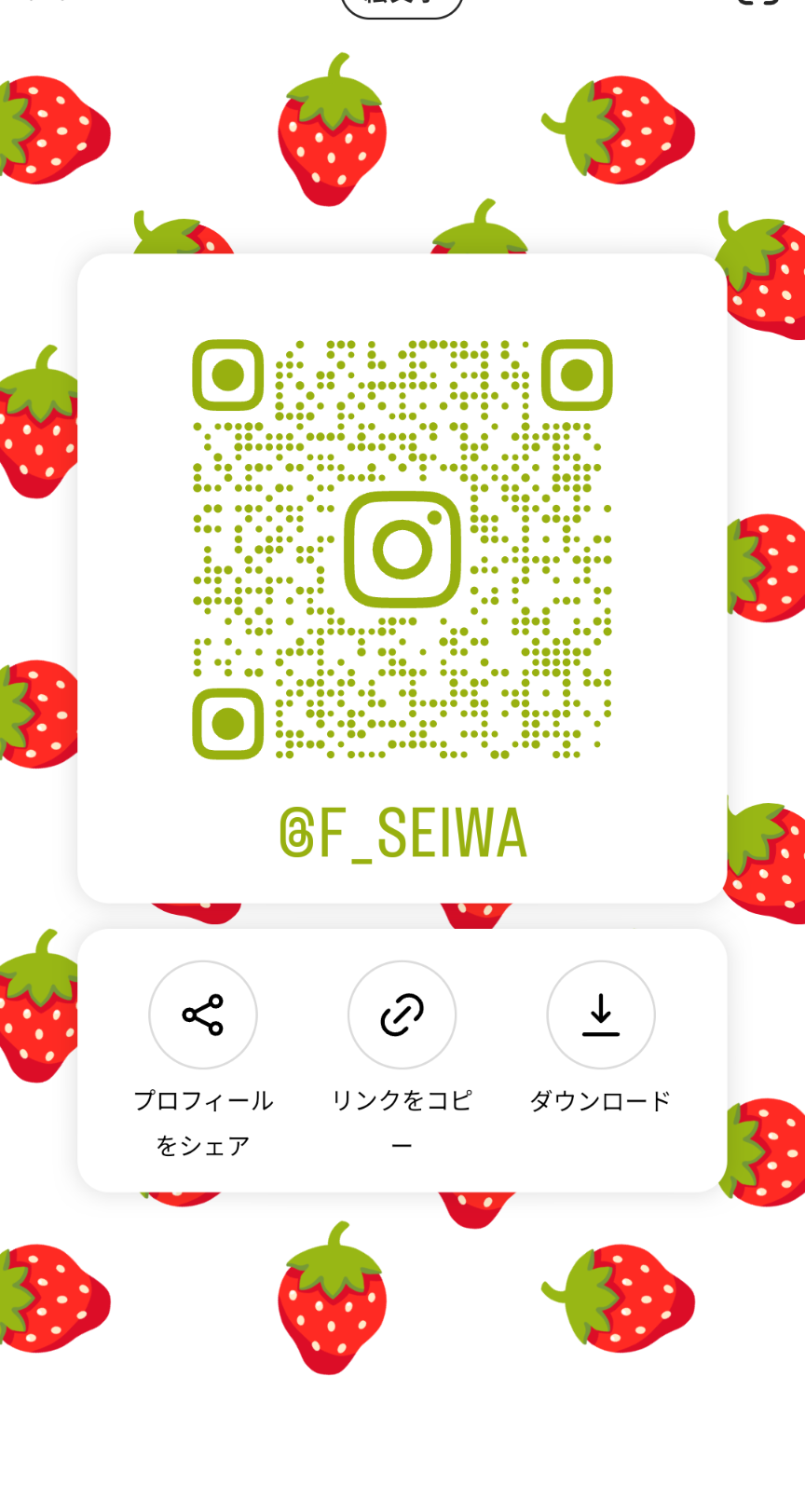
Task: Share the profile via プロフィールをシェア
Action: [x=203, y=1015]
